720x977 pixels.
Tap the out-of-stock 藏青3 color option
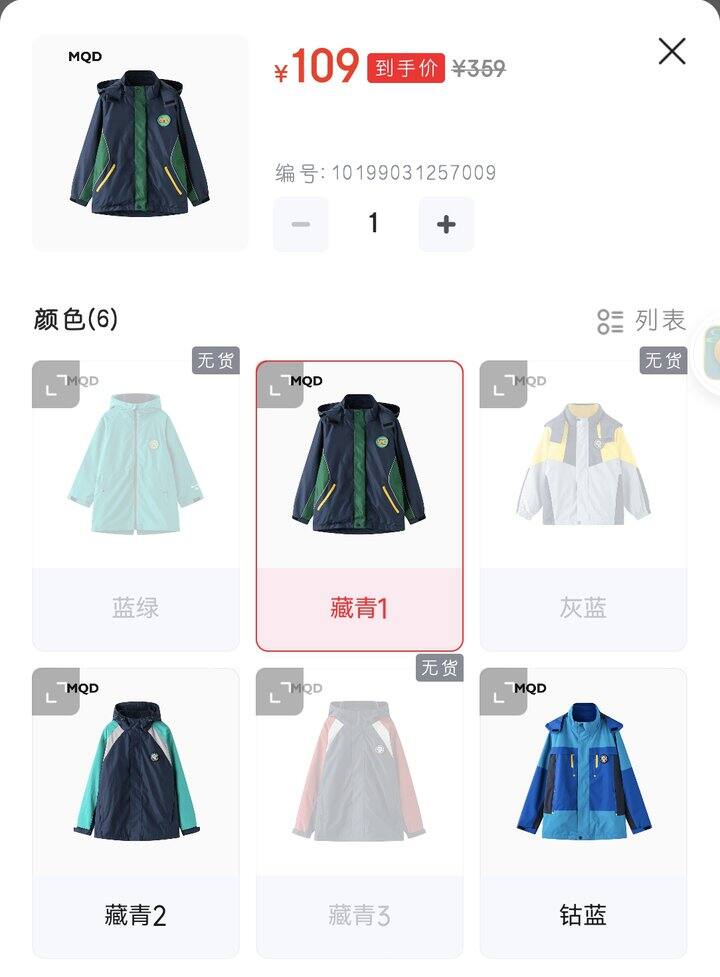point(360,812)
